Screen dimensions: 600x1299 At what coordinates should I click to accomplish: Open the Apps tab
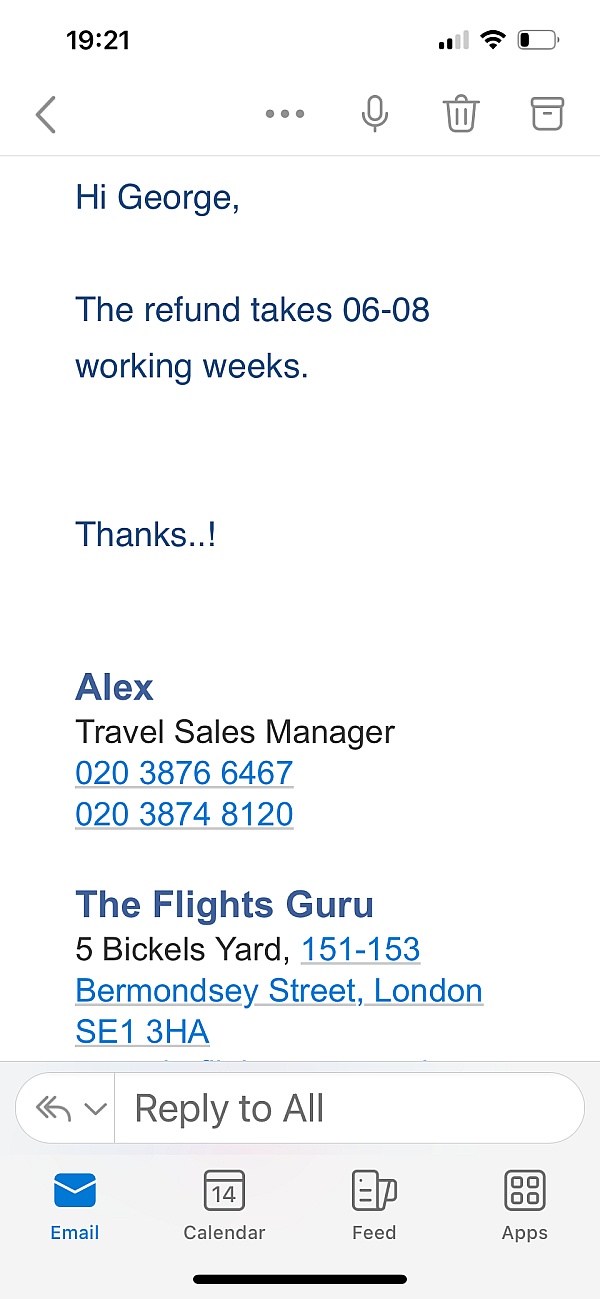[x=525, y=1206]
